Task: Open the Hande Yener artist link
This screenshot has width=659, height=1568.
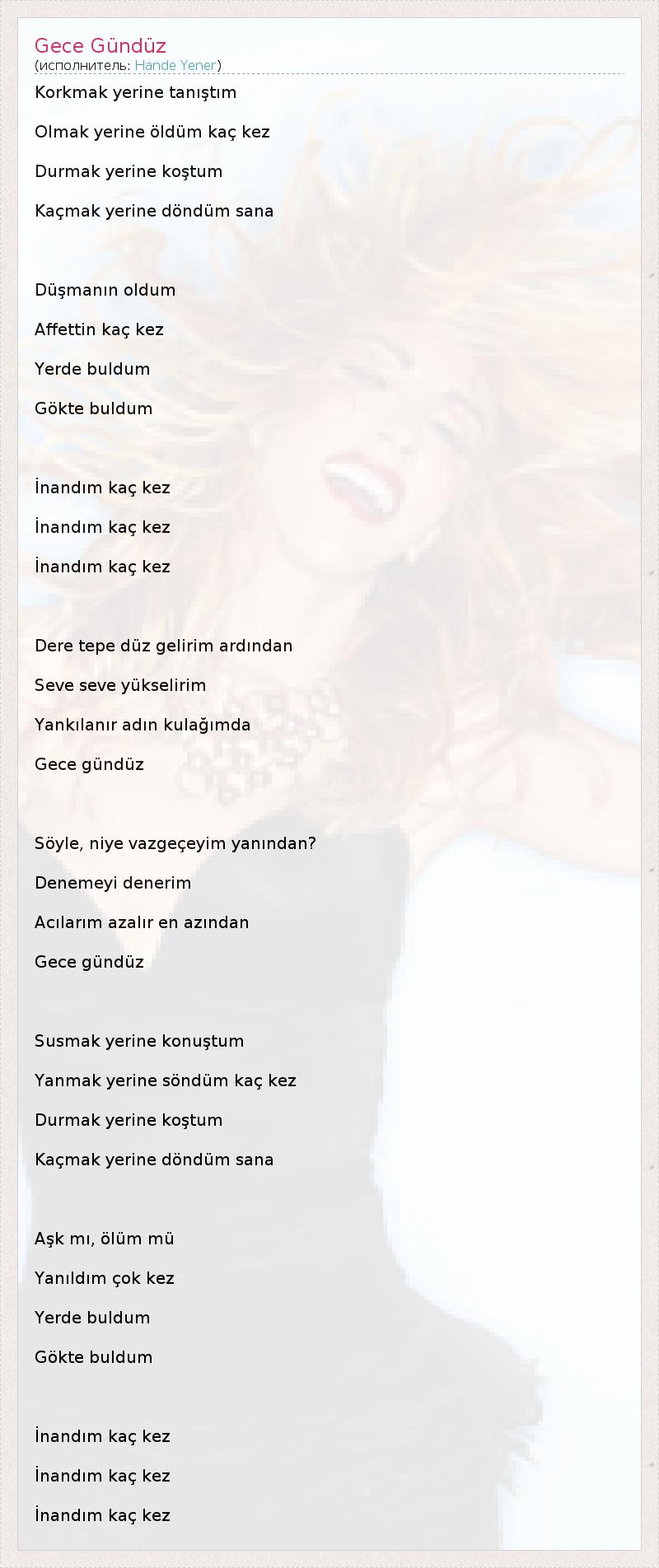Action: (x=175, y=65)
